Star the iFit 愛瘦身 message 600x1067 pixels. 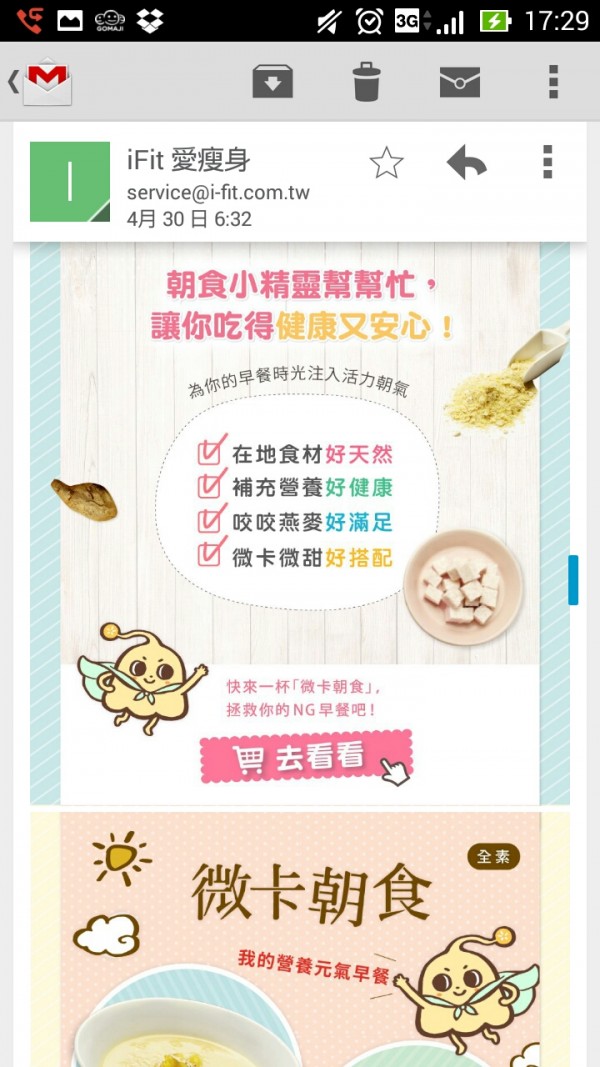(386, 162)
